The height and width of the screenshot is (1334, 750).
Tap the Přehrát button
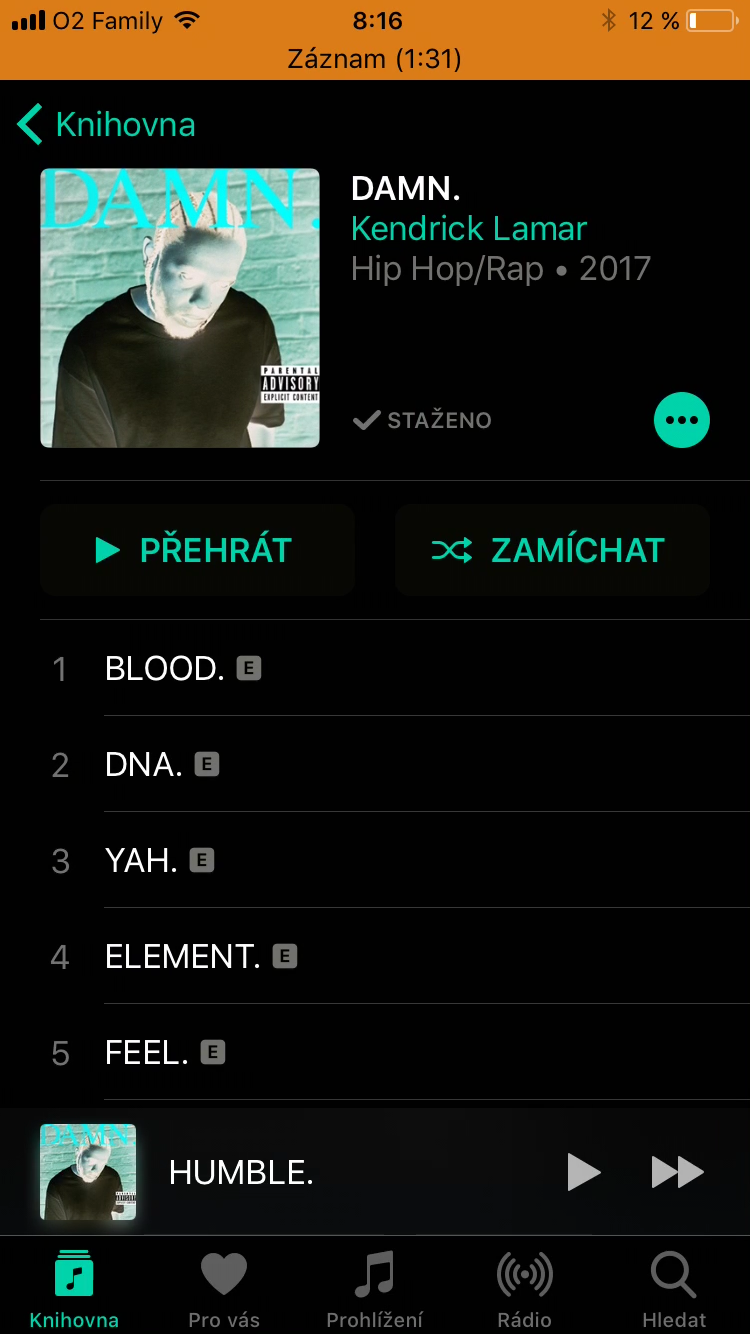click(x=197, y=550)
